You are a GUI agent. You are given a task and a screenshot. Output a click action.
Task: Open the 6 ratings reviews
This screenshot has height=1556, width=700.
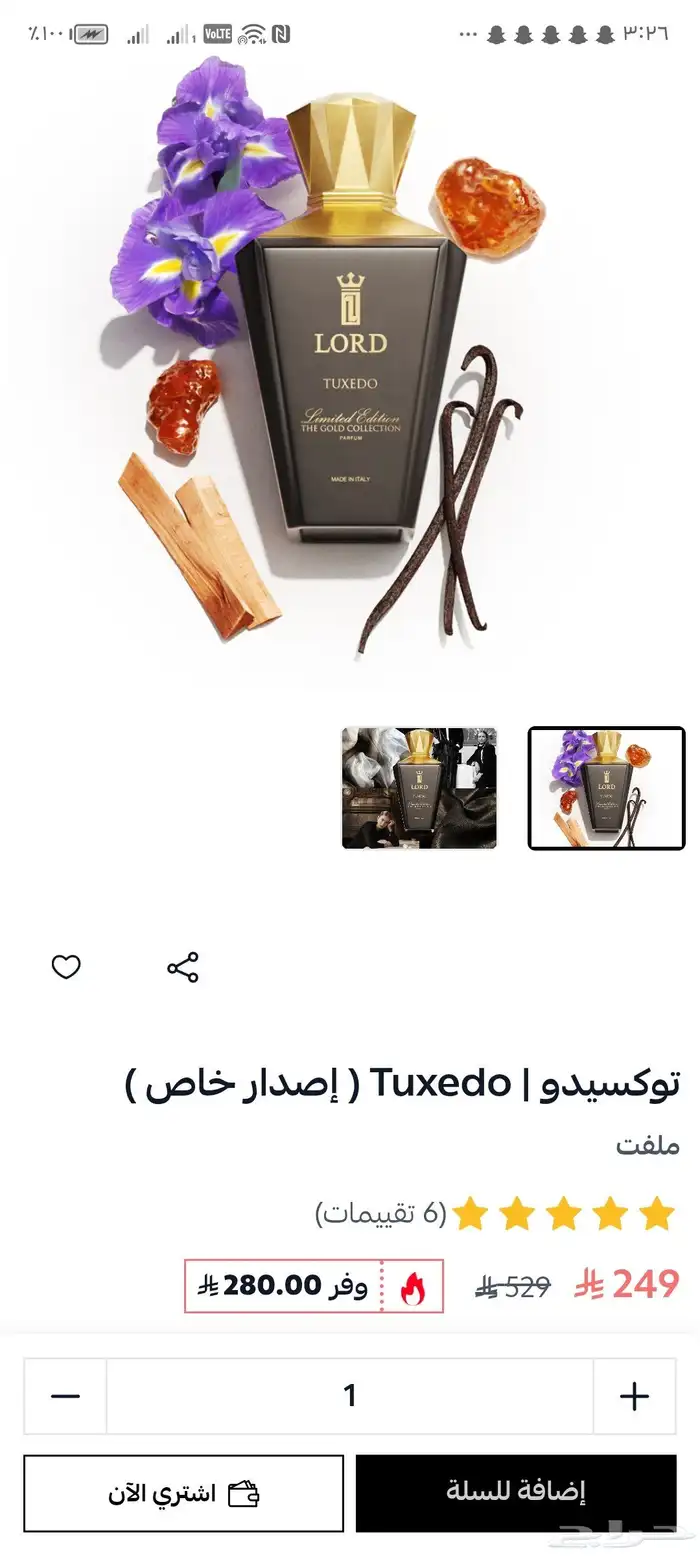point(380,1214)
